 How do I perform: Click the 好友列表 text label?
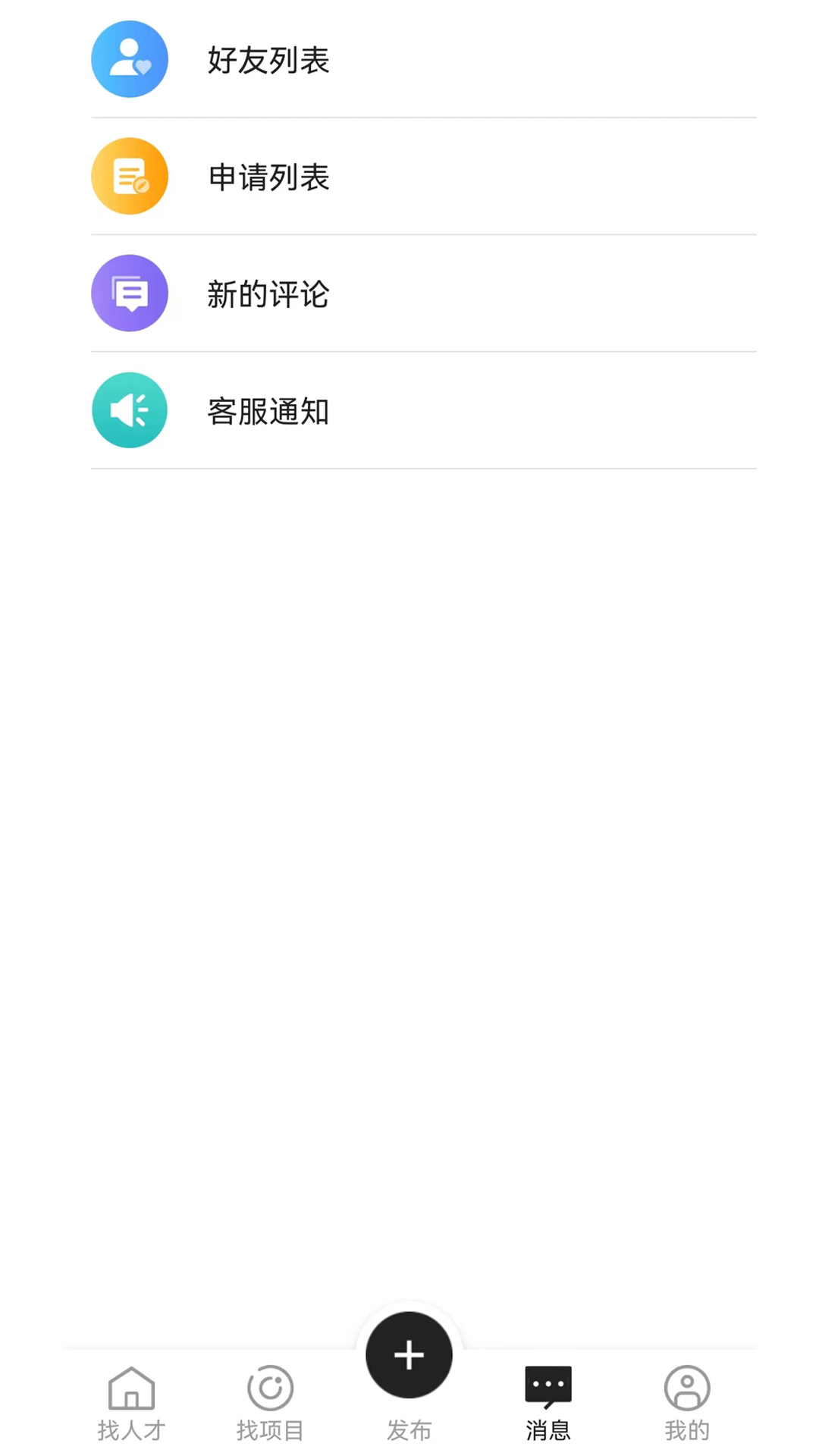pos(268,61)
